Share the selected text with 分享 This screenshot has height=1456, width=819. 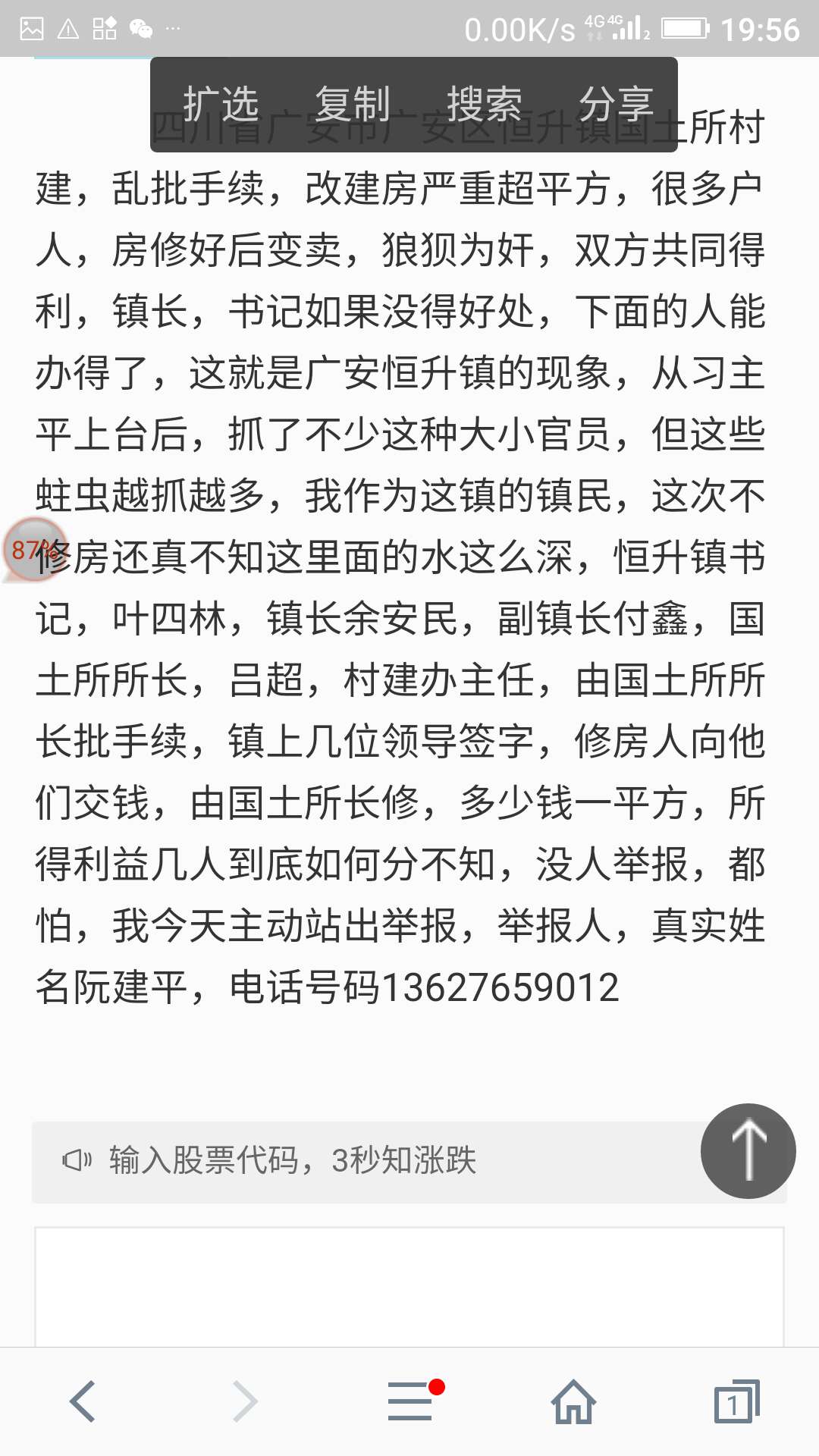coord(616,104)
